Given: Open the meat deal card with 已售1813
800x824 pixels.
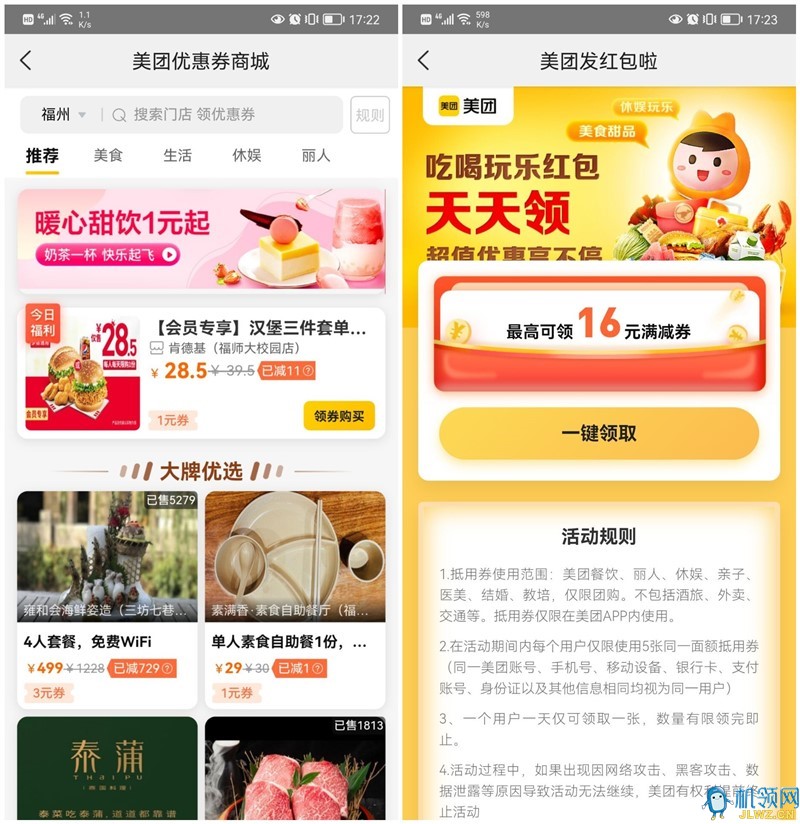Looking at the screenshot, I should 294,768.
